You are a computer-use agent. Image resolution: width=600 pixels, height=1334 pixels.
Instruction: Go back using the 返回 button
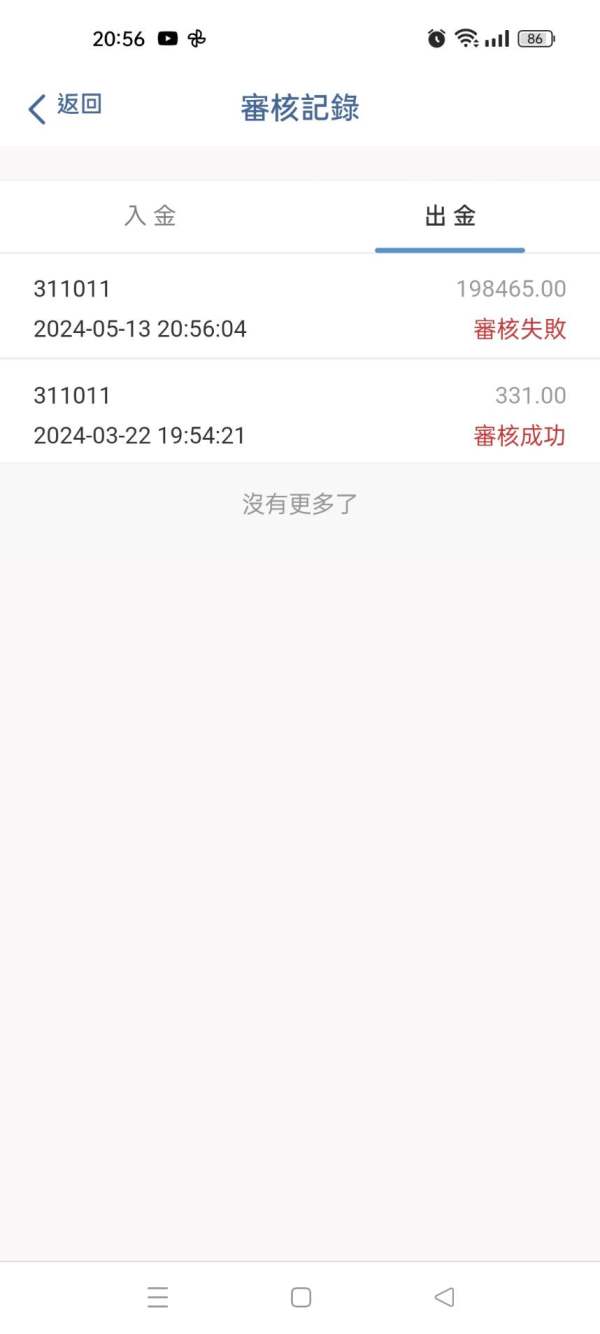(65, 106)
